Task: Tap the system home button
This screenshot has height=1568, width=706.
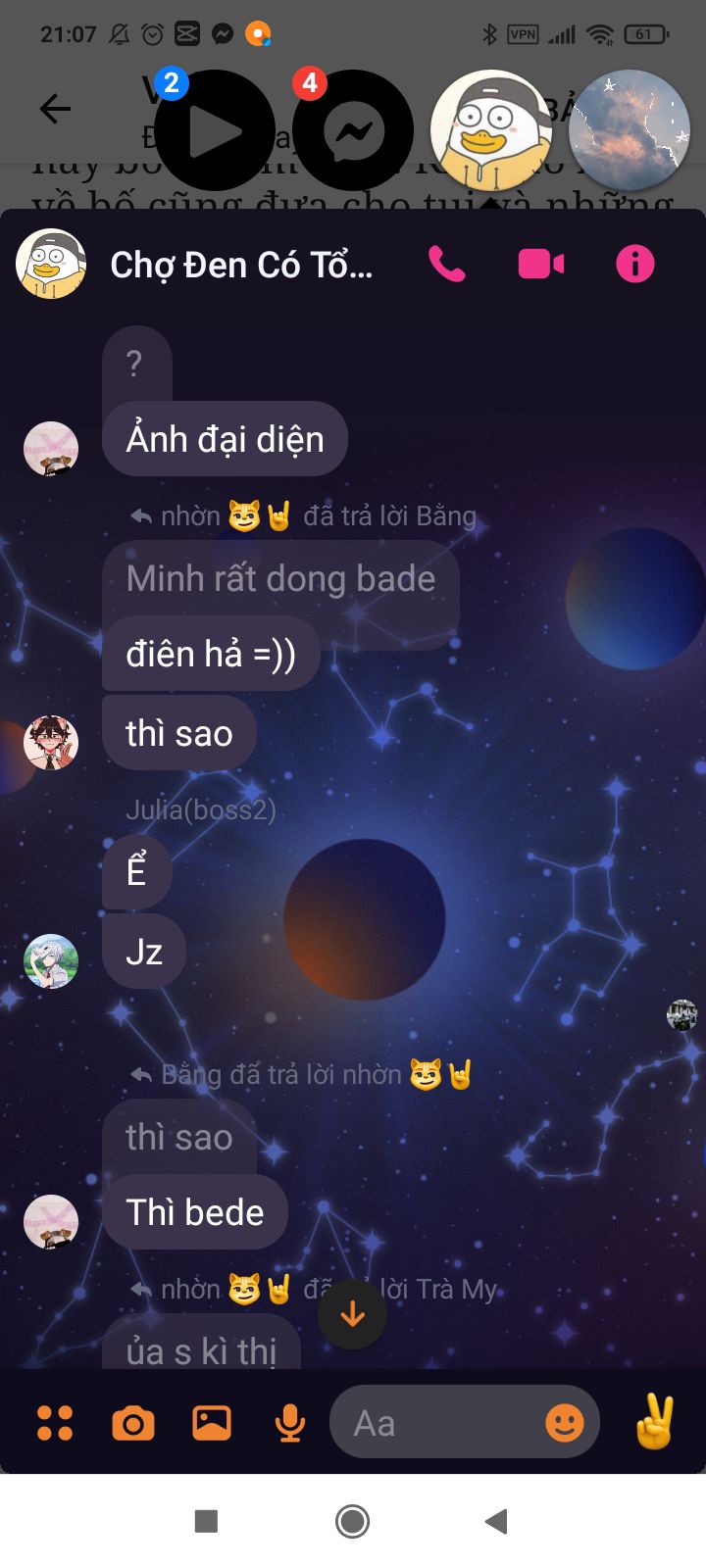Action: point(352,1521)
